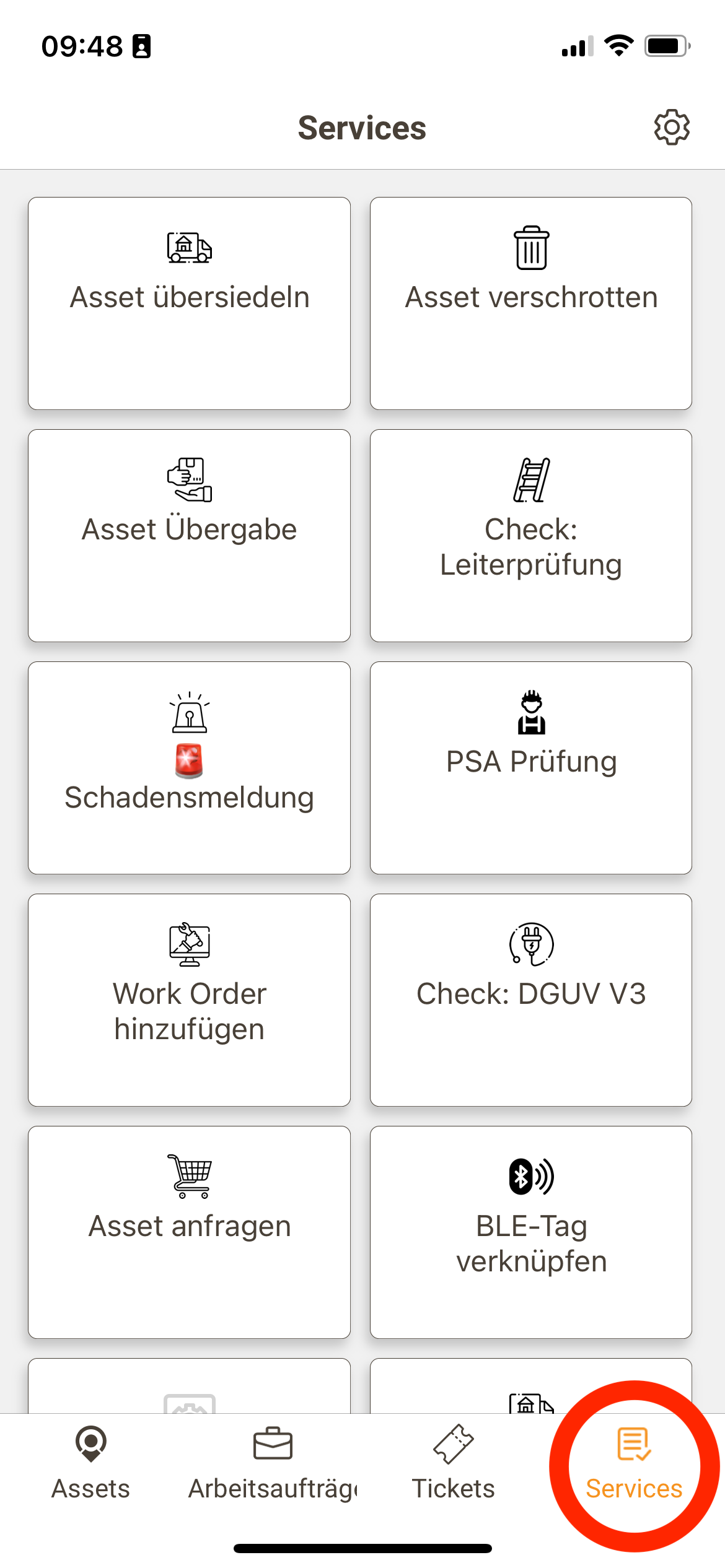725x1568 pixels.
Task: Open Check: Leiterprüfung
Action: coord(531,535)
